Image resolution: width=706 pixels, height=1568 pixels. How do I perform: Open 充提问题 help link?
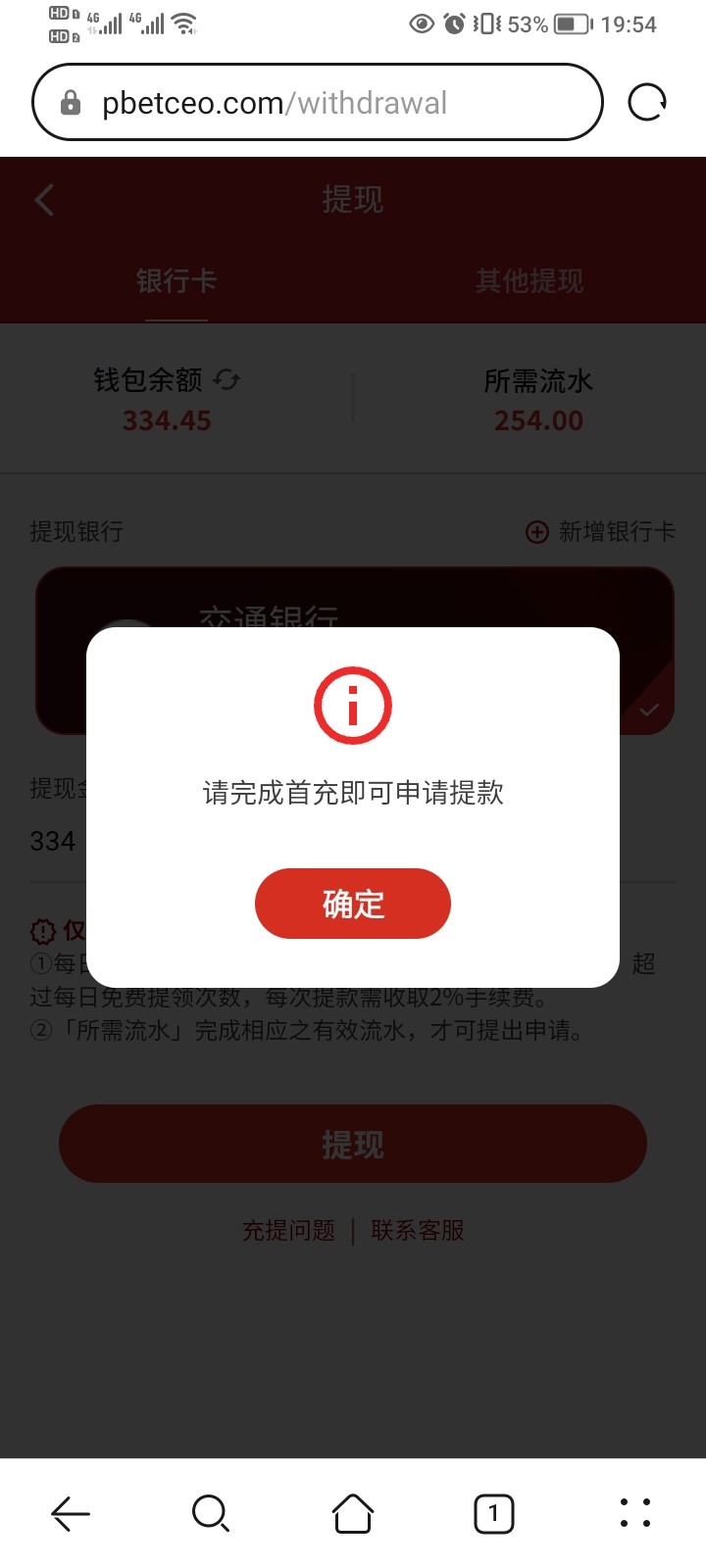(289, 1231)
